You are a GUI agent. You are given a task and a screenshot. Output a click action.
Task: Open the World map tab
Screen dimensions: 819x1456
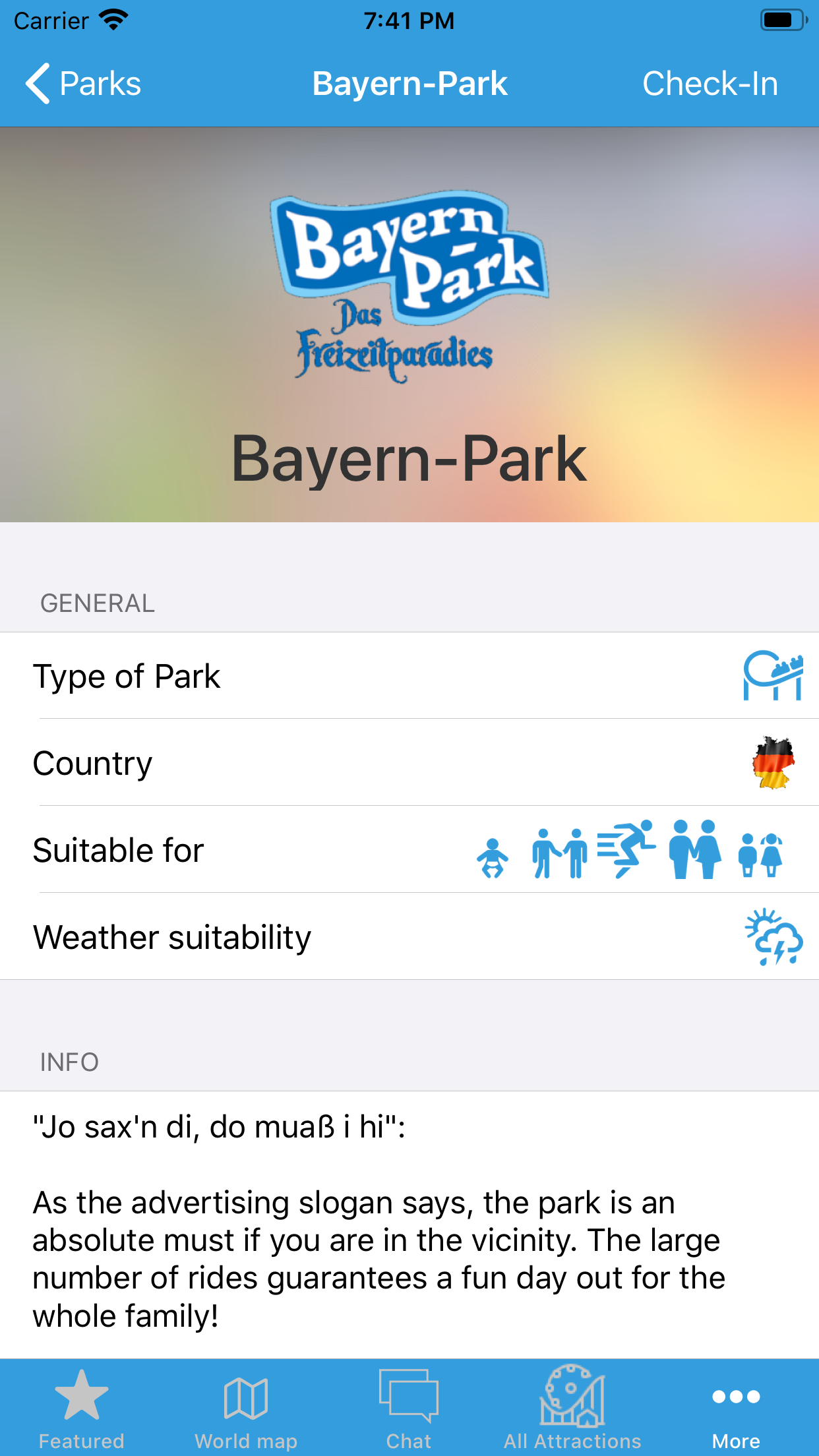tap(245, 1408)
